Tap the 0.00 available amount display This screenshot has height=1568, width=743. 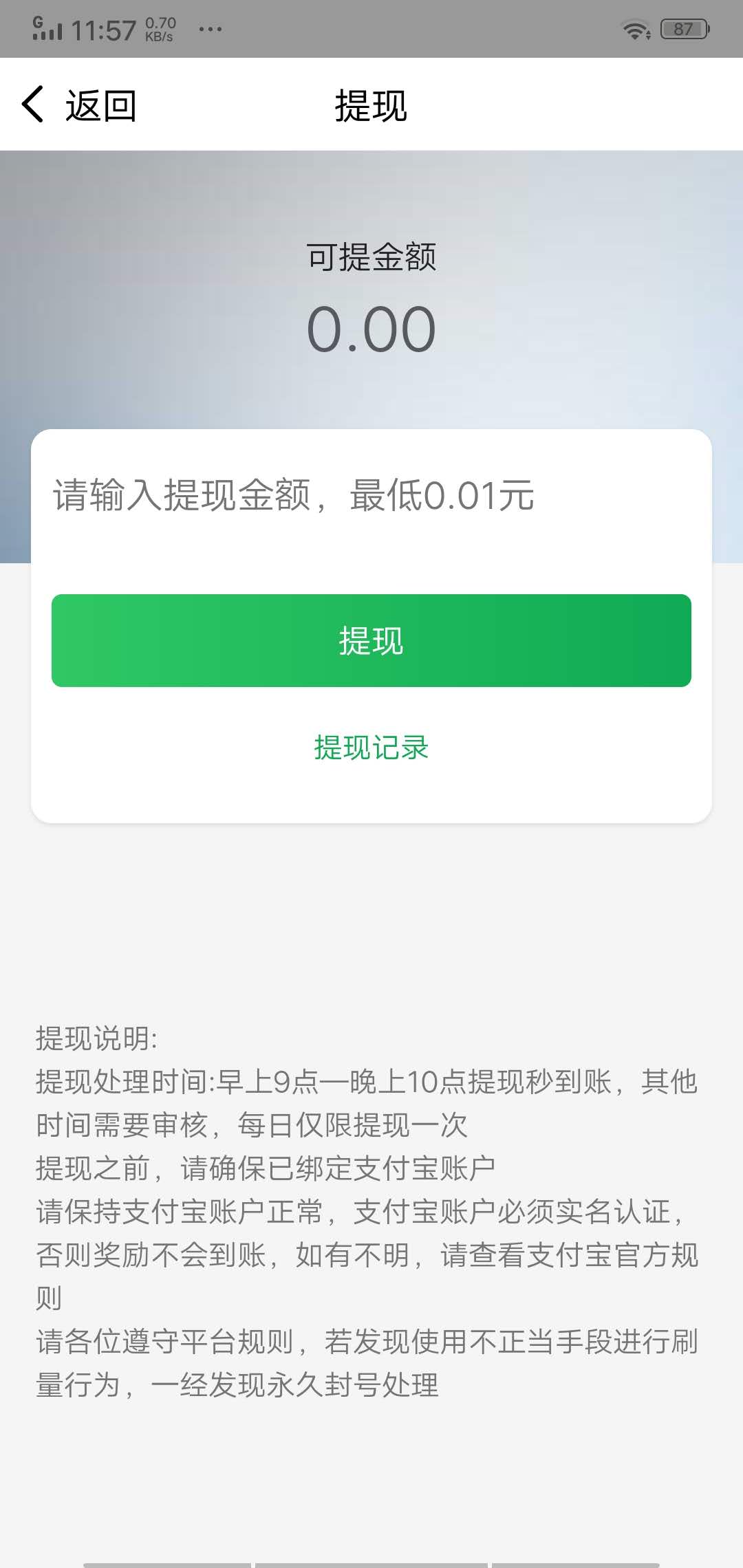(x=371, y=328)
